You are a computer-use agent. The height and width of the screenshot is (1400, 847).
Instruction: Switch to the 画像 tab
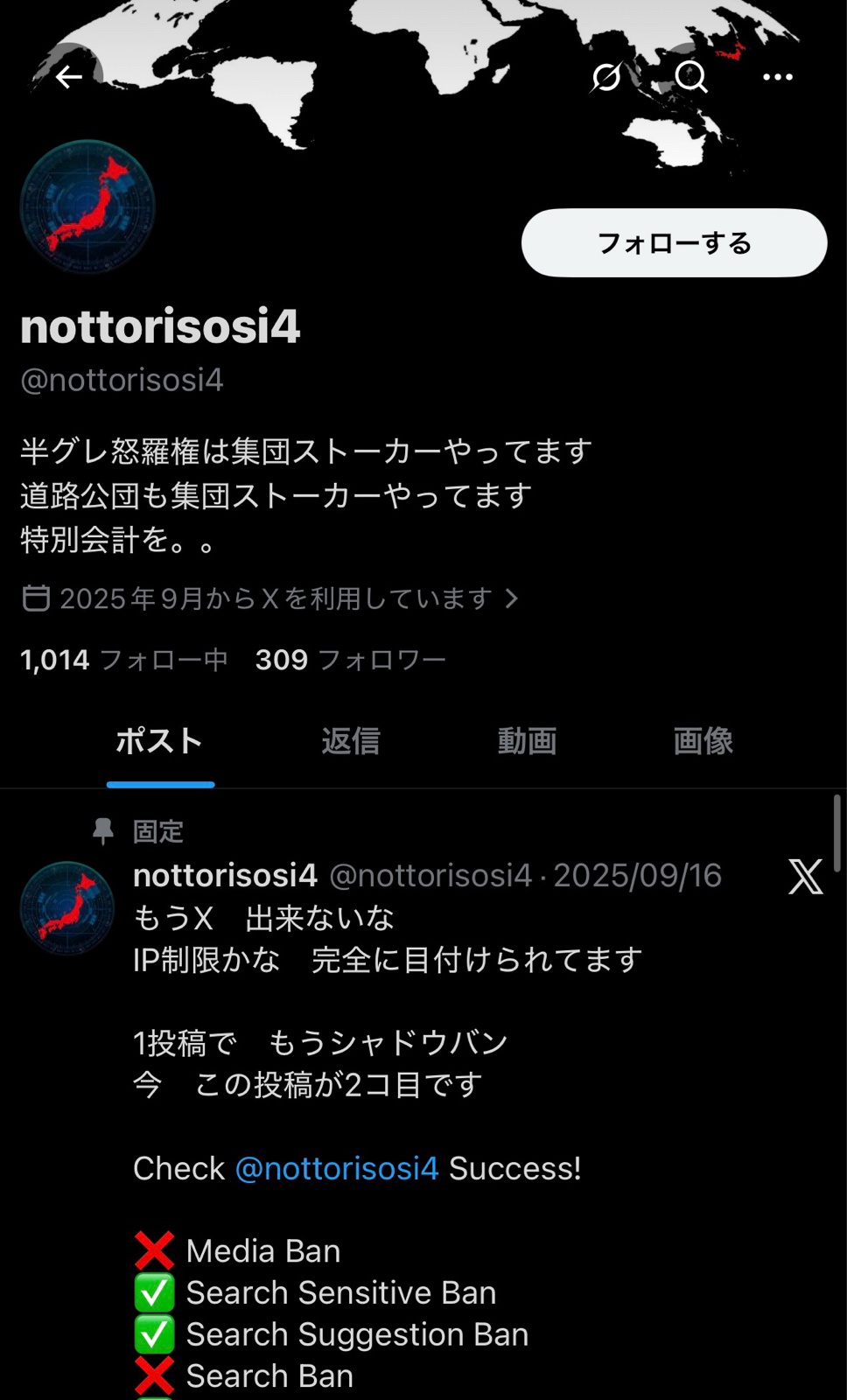703,741
